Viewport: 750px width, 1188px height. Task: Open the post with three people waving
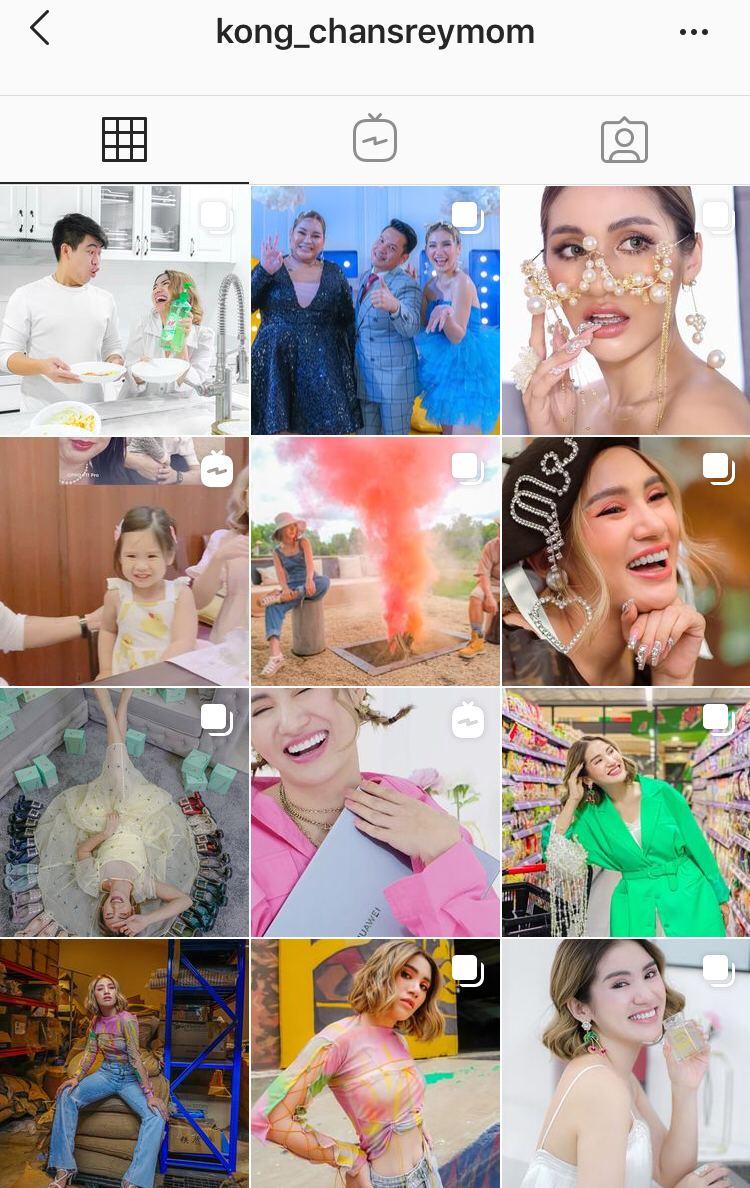(x=375, y=310)
